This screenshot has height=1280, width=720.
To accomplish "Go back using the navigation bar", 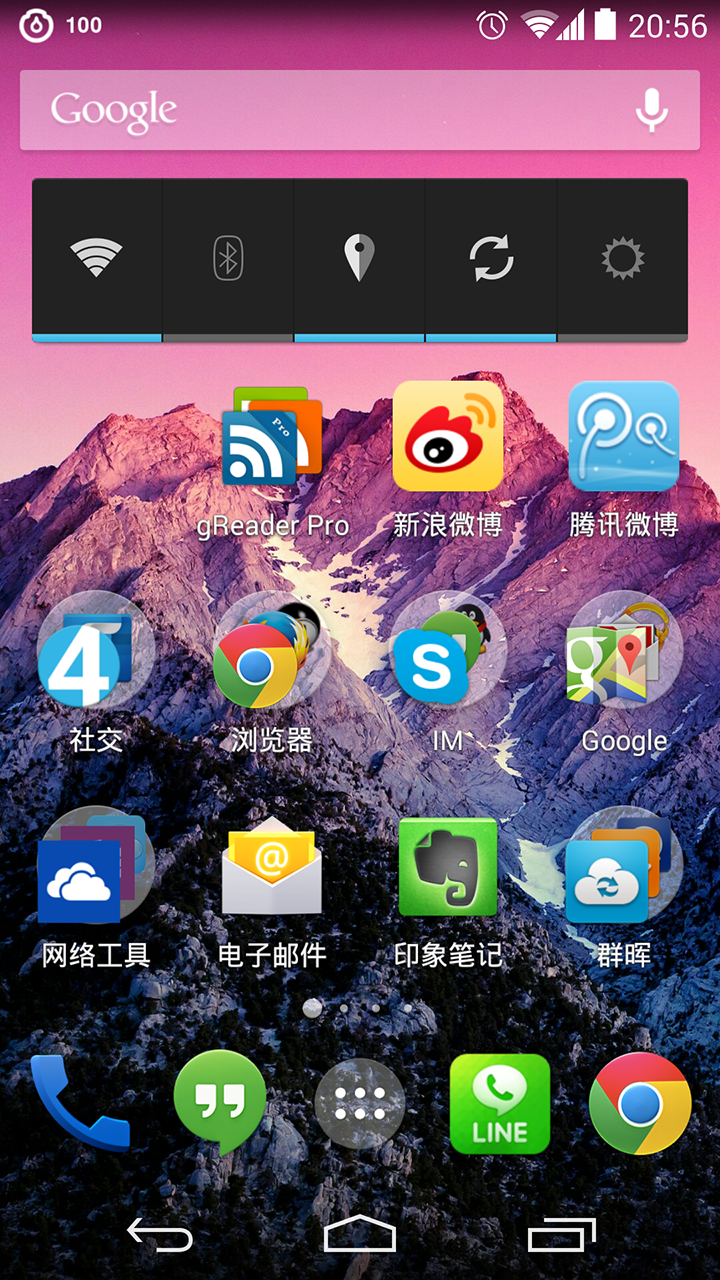I will coord(160,1235).
